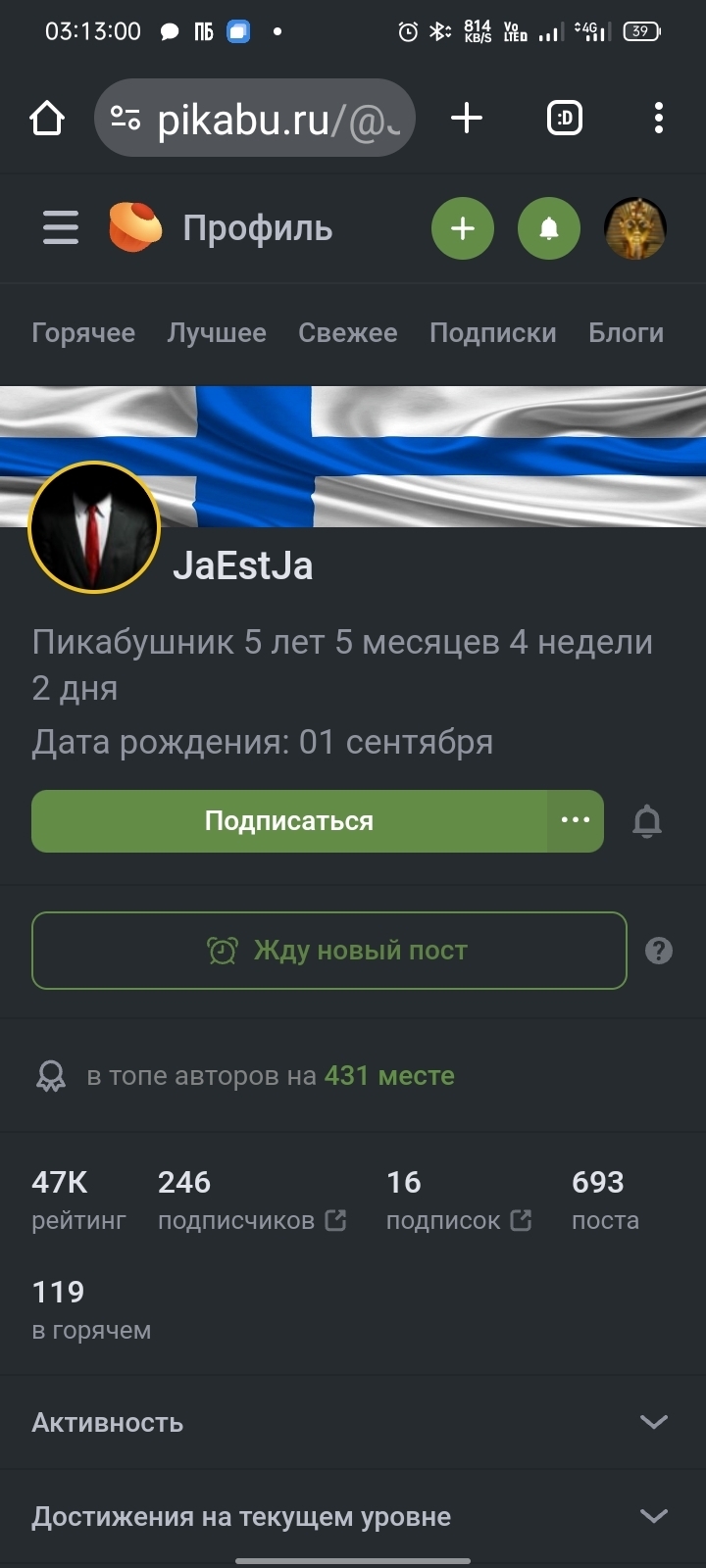Tap the Жду новый пост button

coord(328,951)
